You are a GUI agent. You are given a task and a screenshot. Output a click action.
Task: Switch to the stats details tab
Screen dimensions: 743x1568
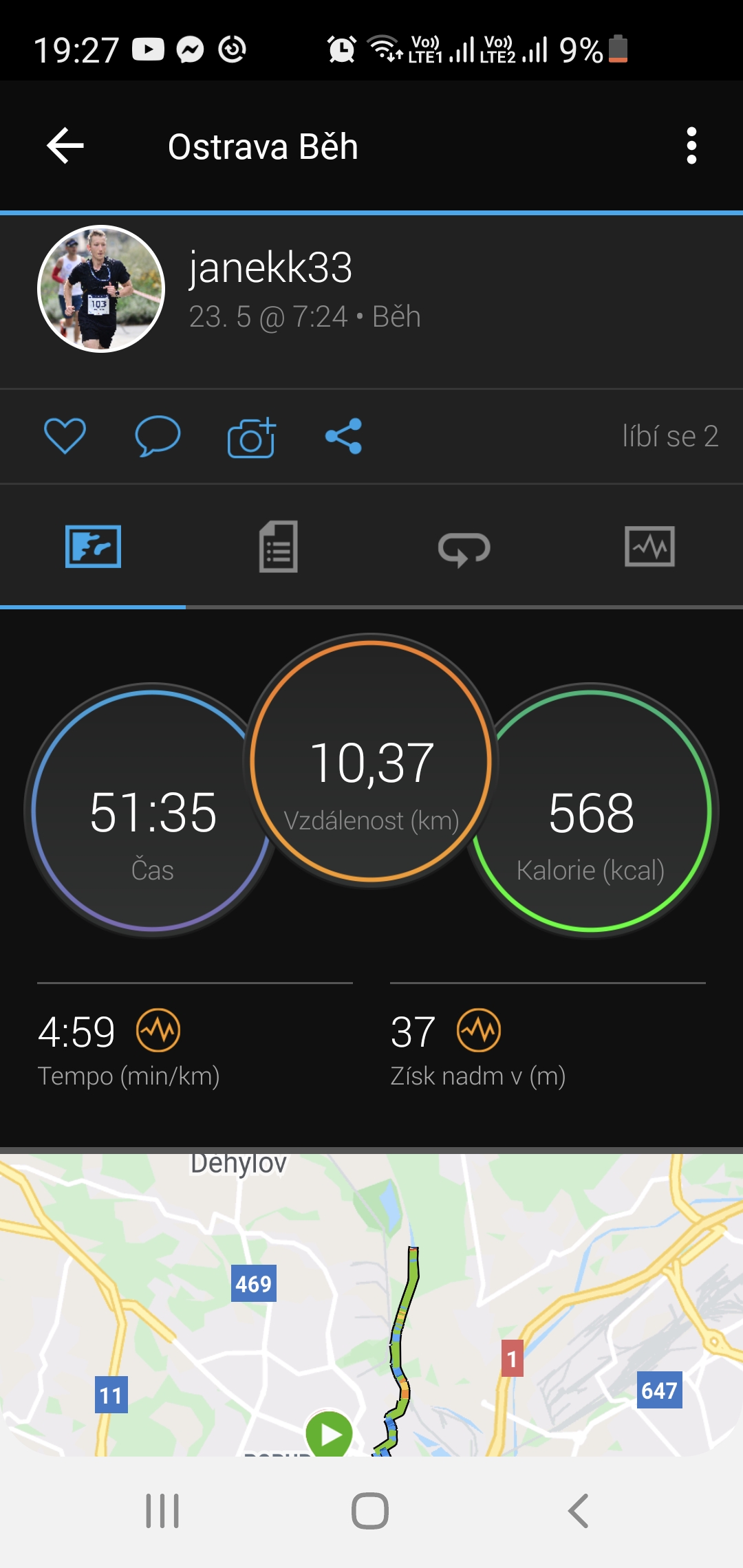pyautogui.click(x=279, y=547)
